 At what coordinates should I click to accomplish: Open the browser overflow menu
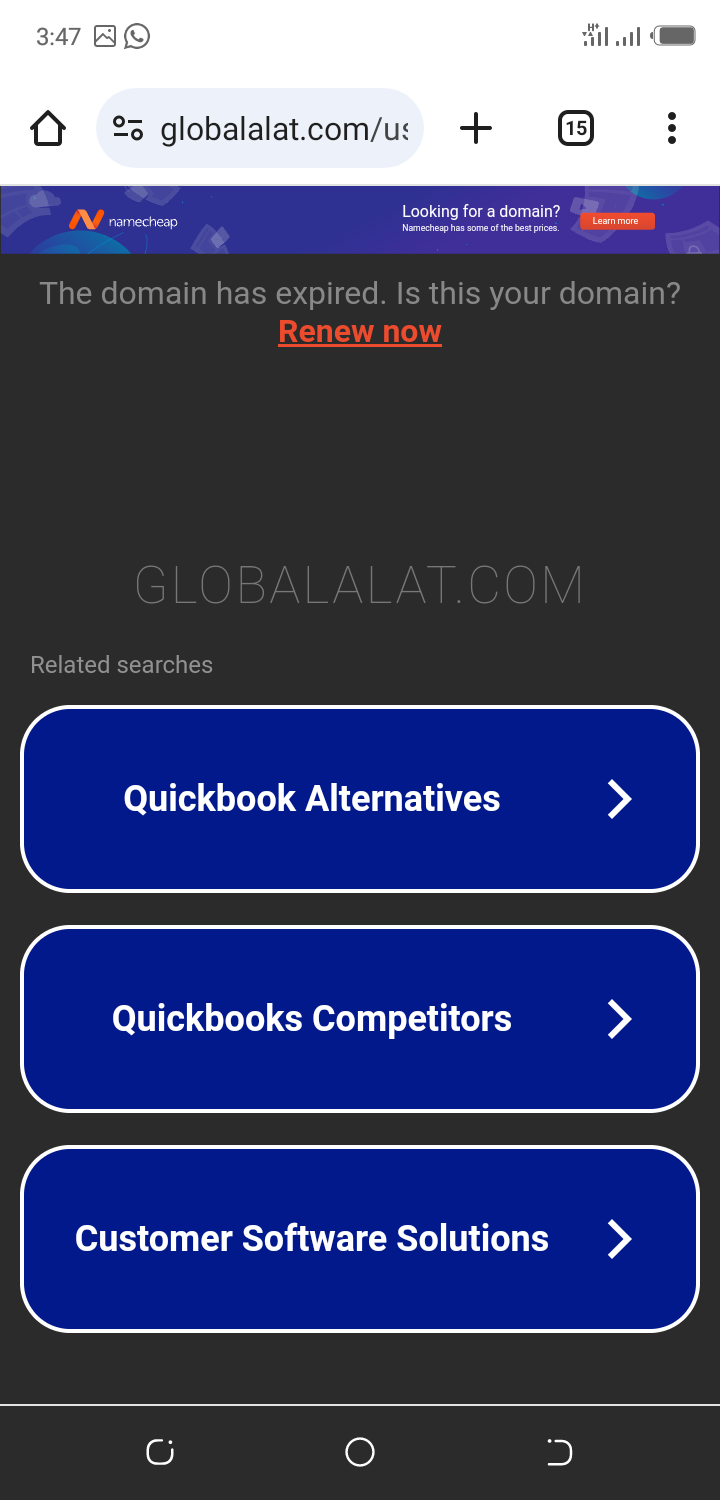pos(671,128)
